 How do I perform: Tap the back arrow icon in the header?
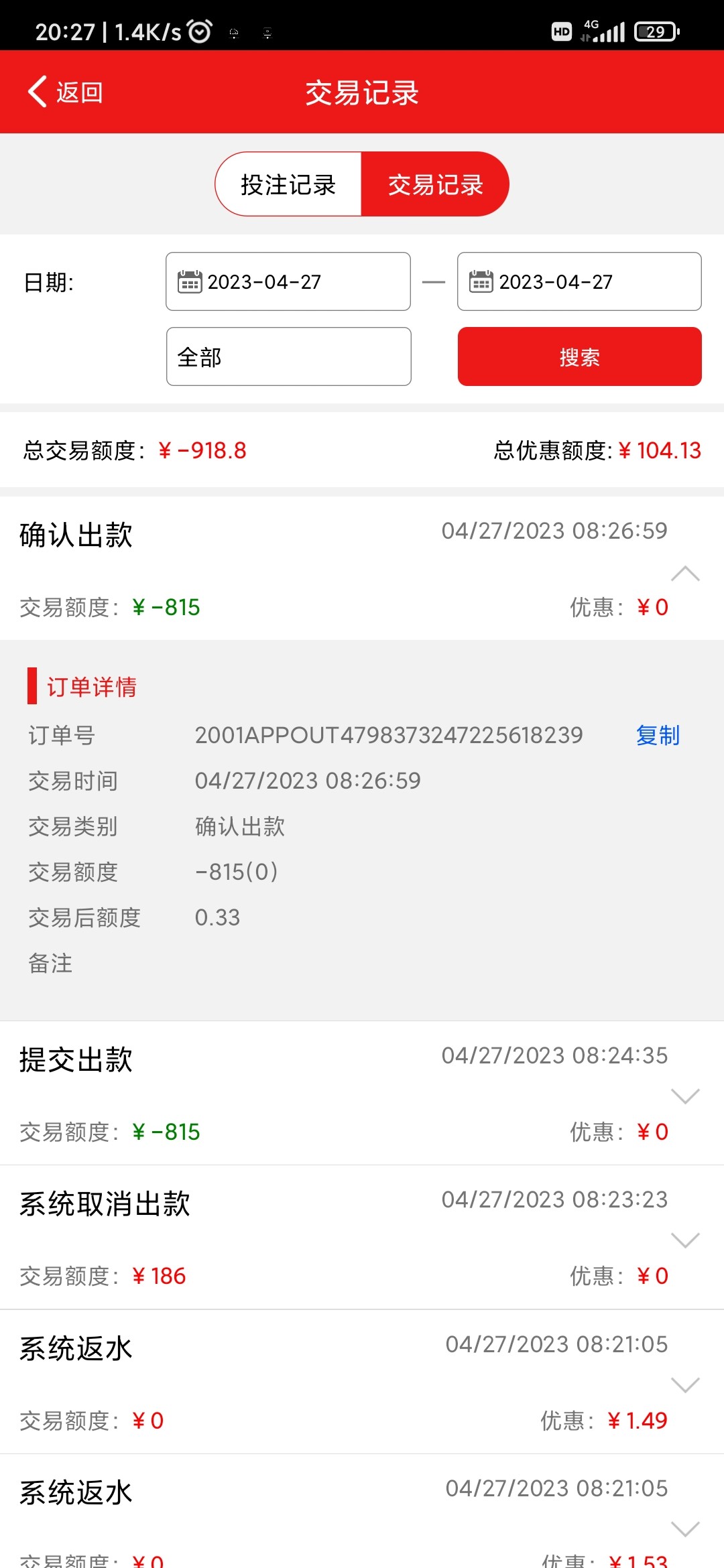tap(38, 91)
